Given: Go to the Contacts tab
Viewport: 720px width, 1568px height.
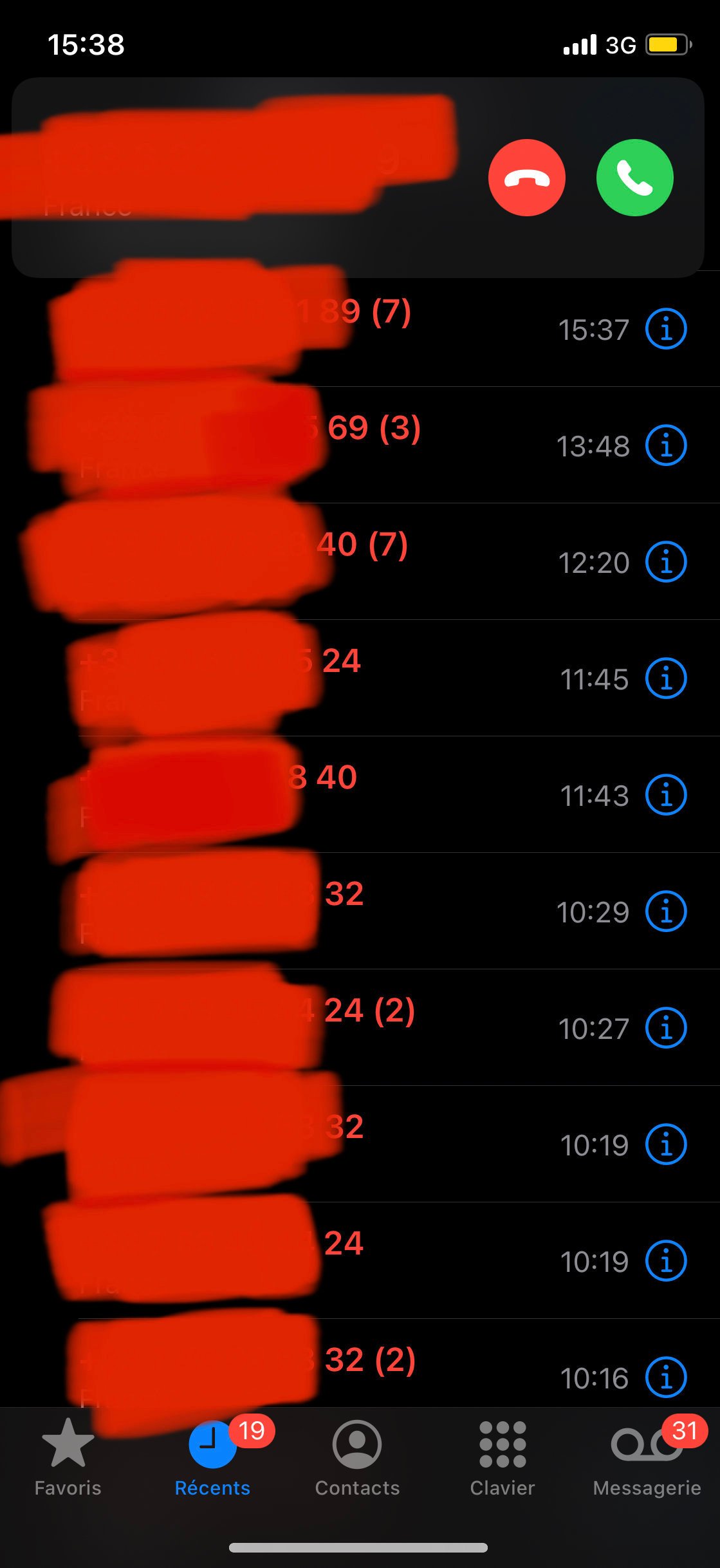Looking at the screenshot, I should [x=357, y=1459].
